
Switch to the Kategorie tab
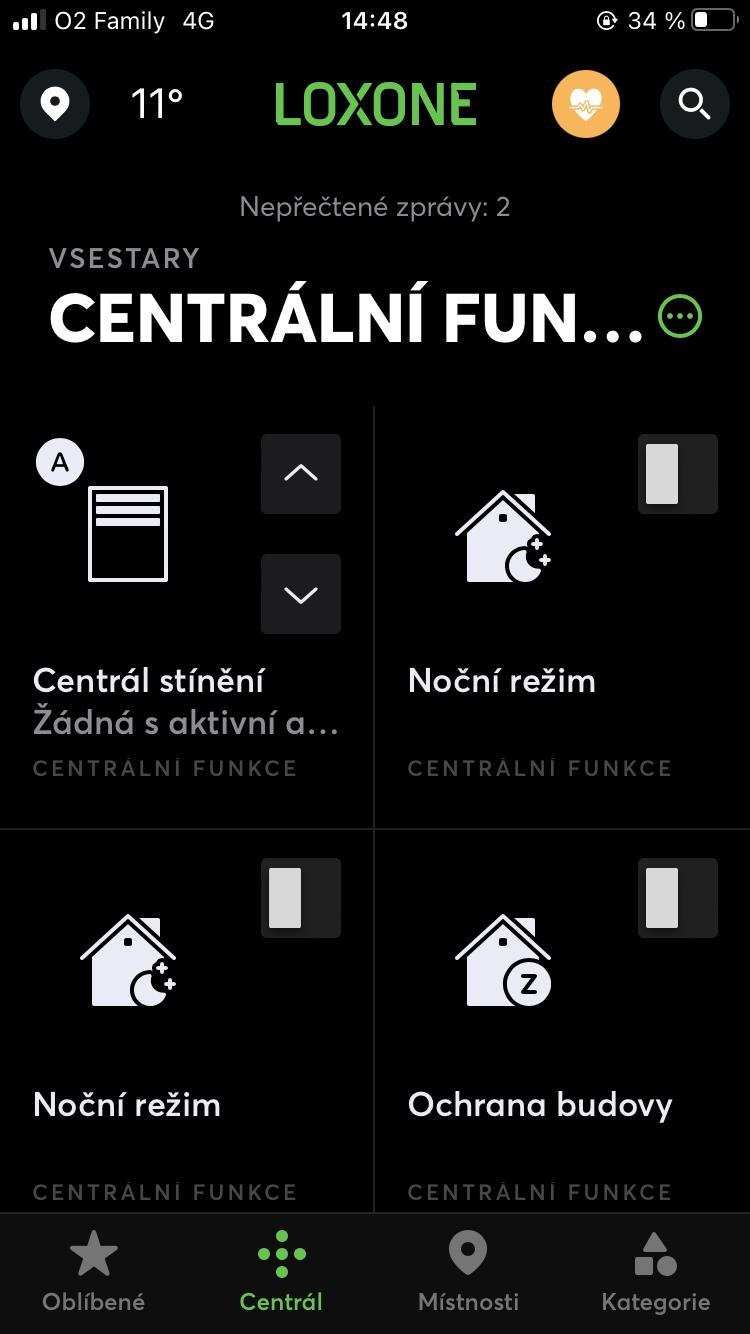[x=655, y=1272]
